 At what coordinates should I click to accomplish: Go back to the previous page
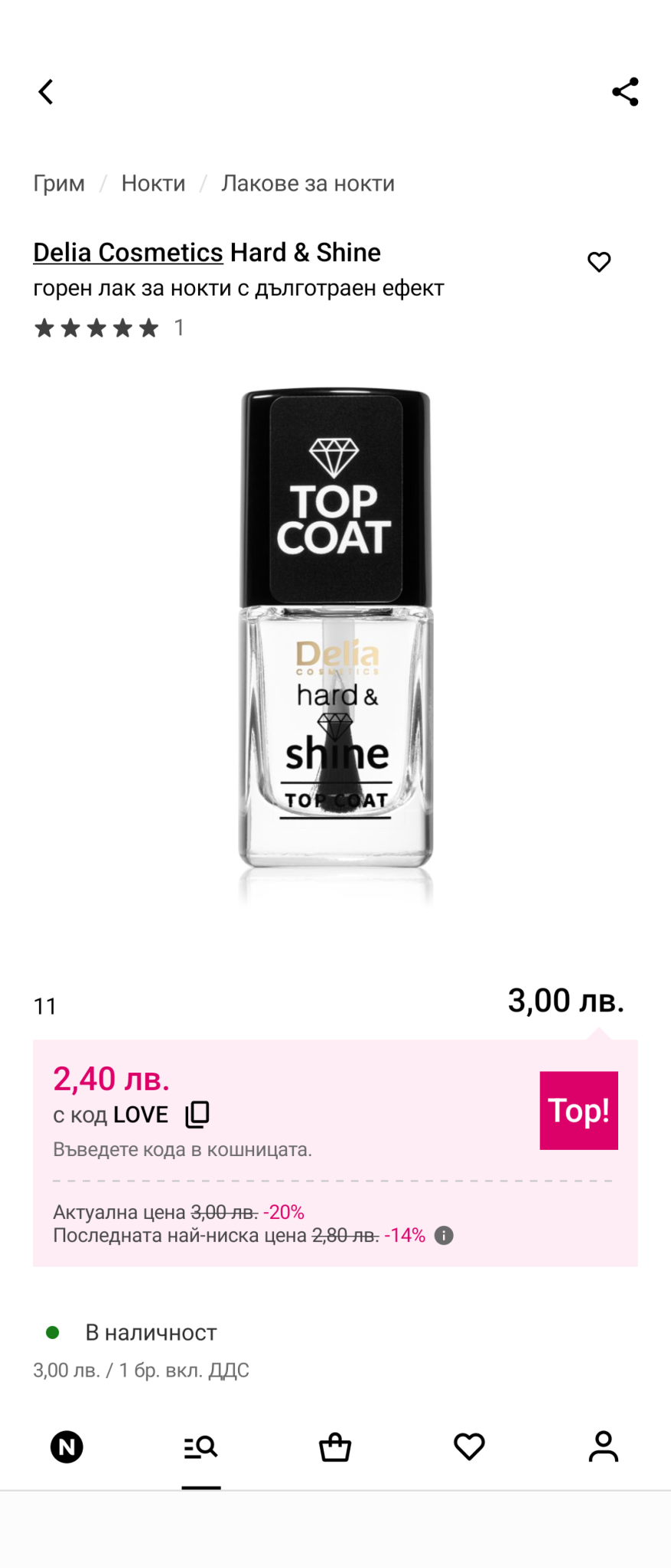coord(46,92)
